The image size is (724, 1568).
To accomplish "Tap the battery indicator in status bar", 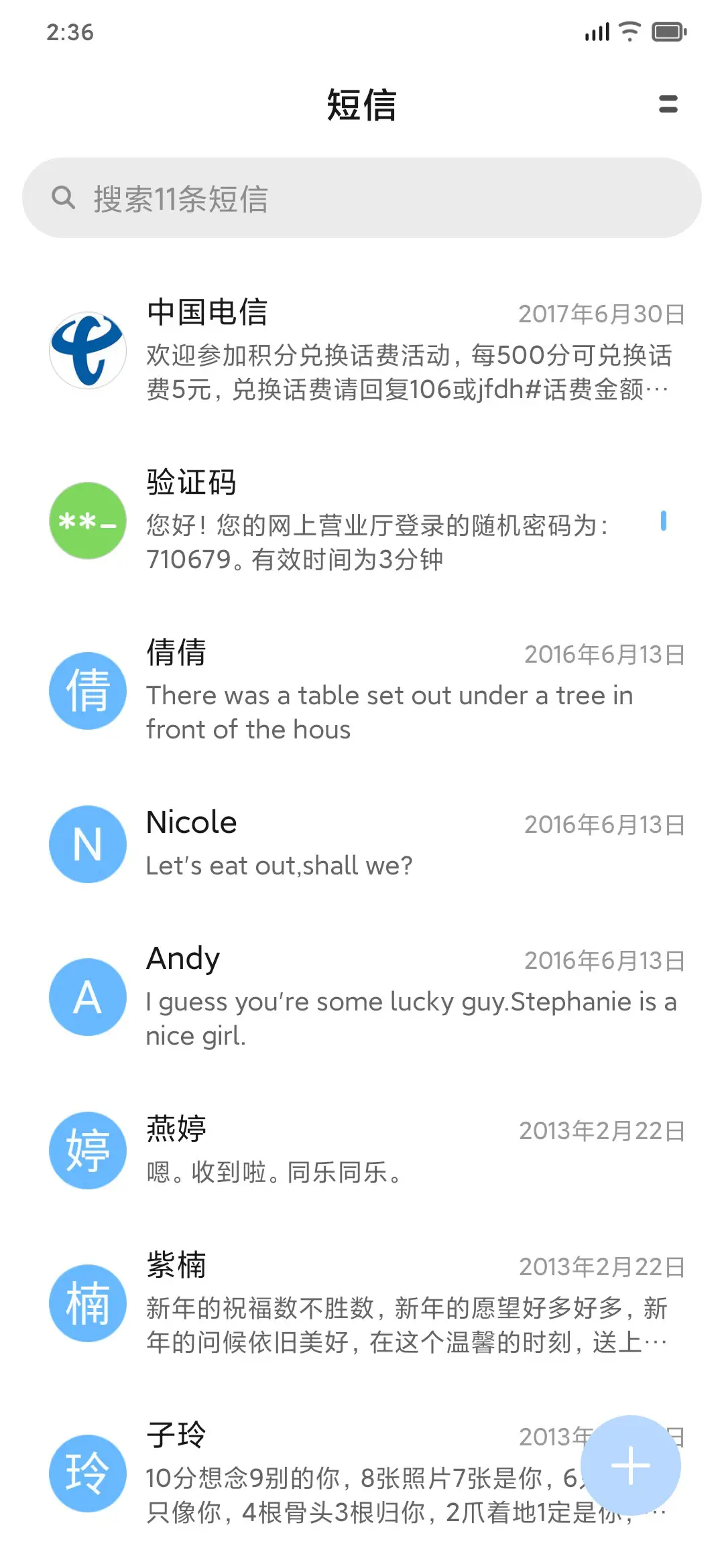I will (668, 30).
